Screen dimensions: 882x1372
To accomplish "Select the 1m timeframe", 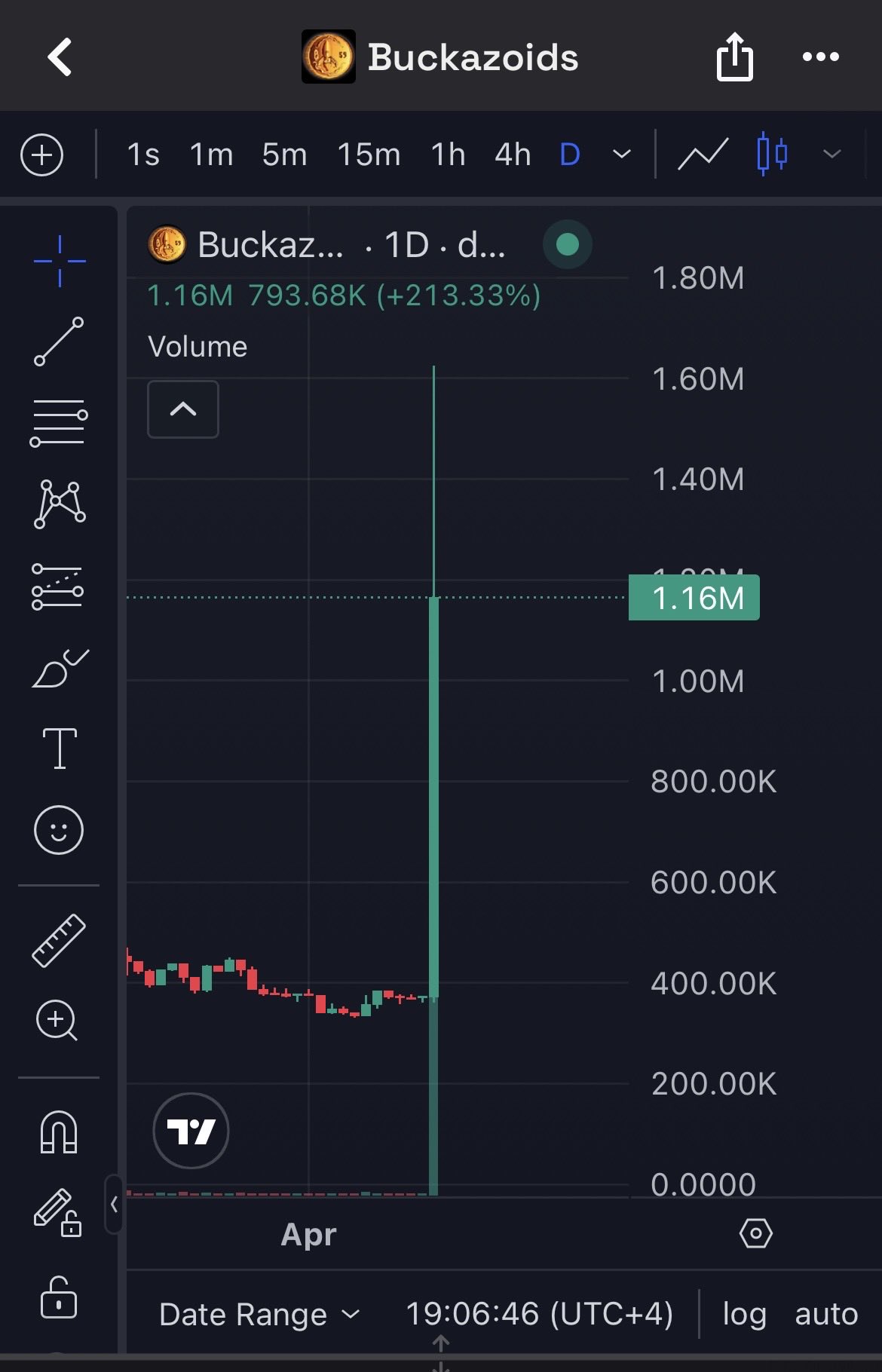I will pos(211,155).
